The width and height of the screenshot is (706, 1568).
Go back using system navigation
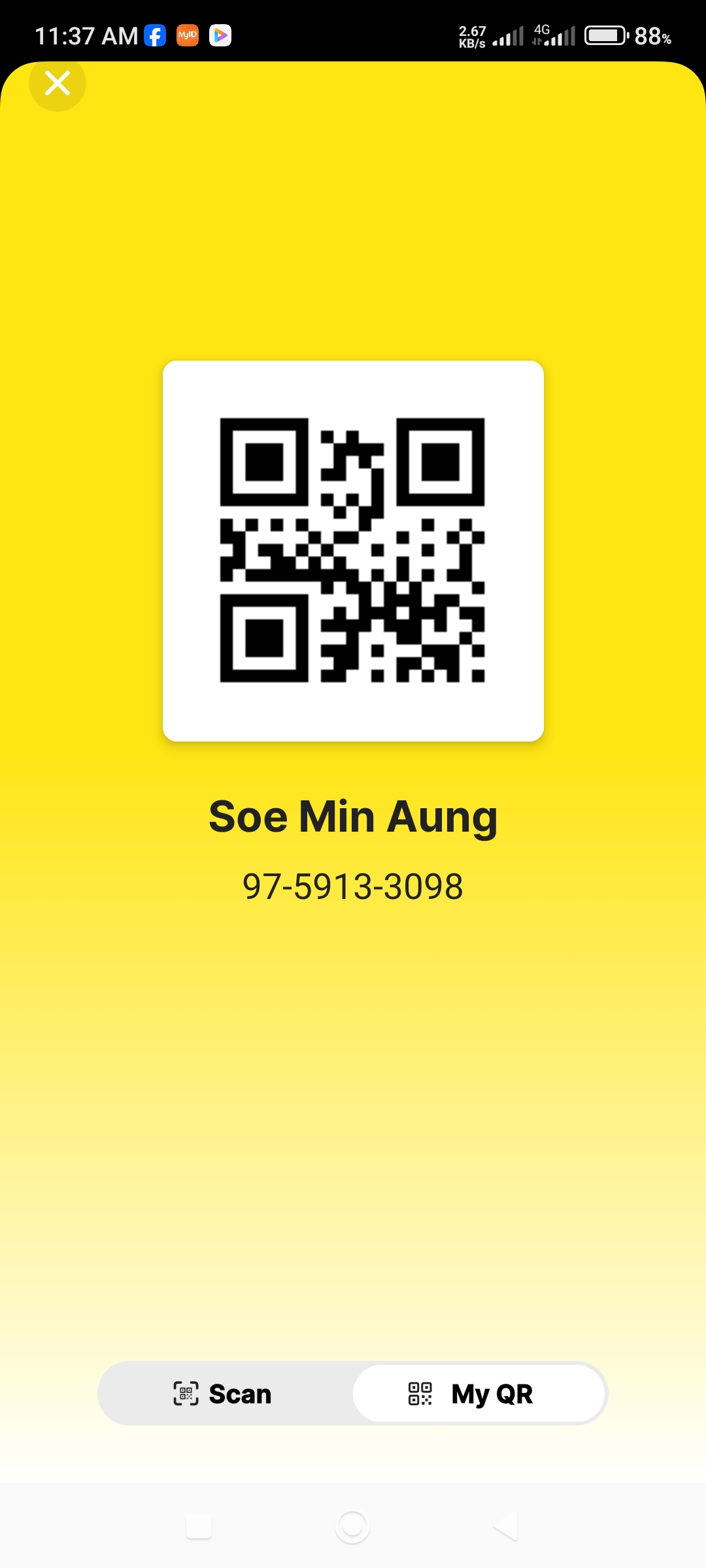tap(506, 1526)
